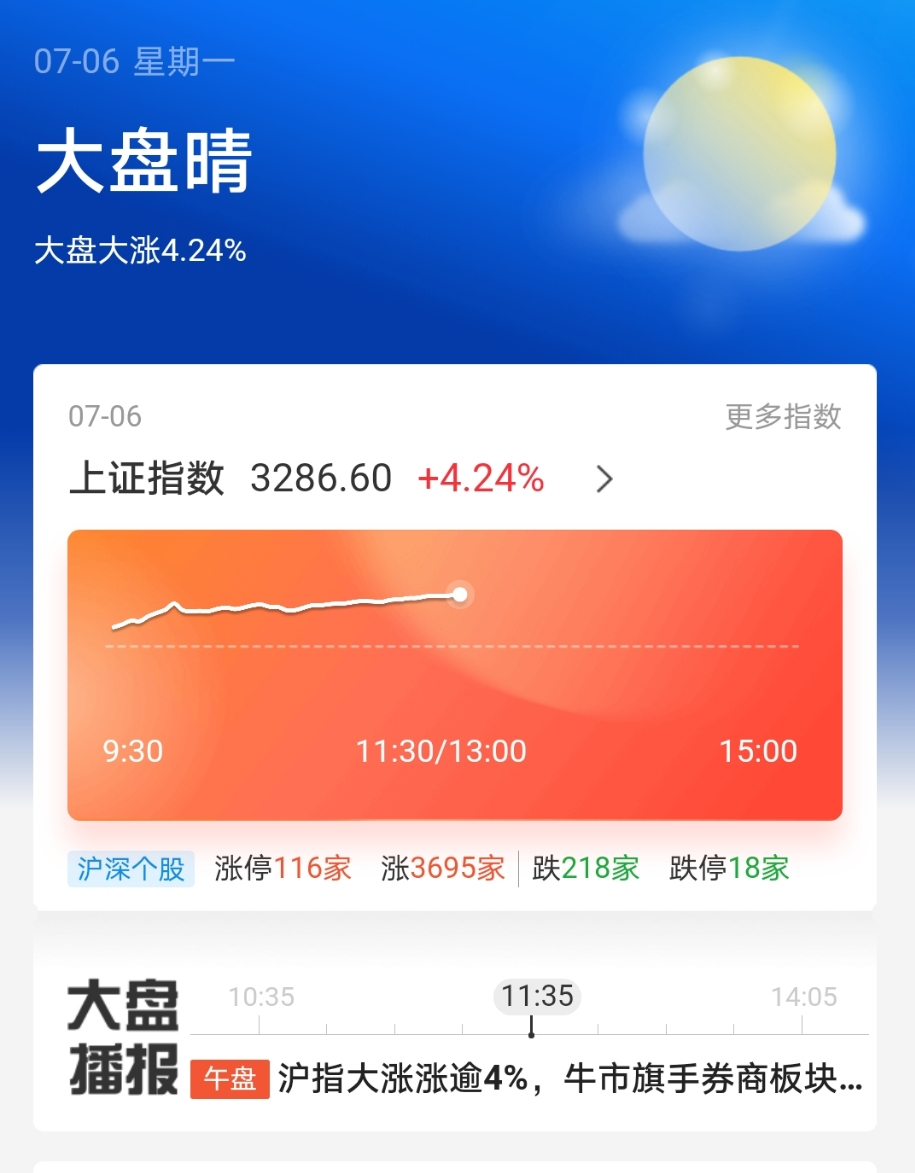Open 上证指数 details via the chevron arrow
Image resolution: width=915 pixels, height=1173 pixels.
pos(604,480)
